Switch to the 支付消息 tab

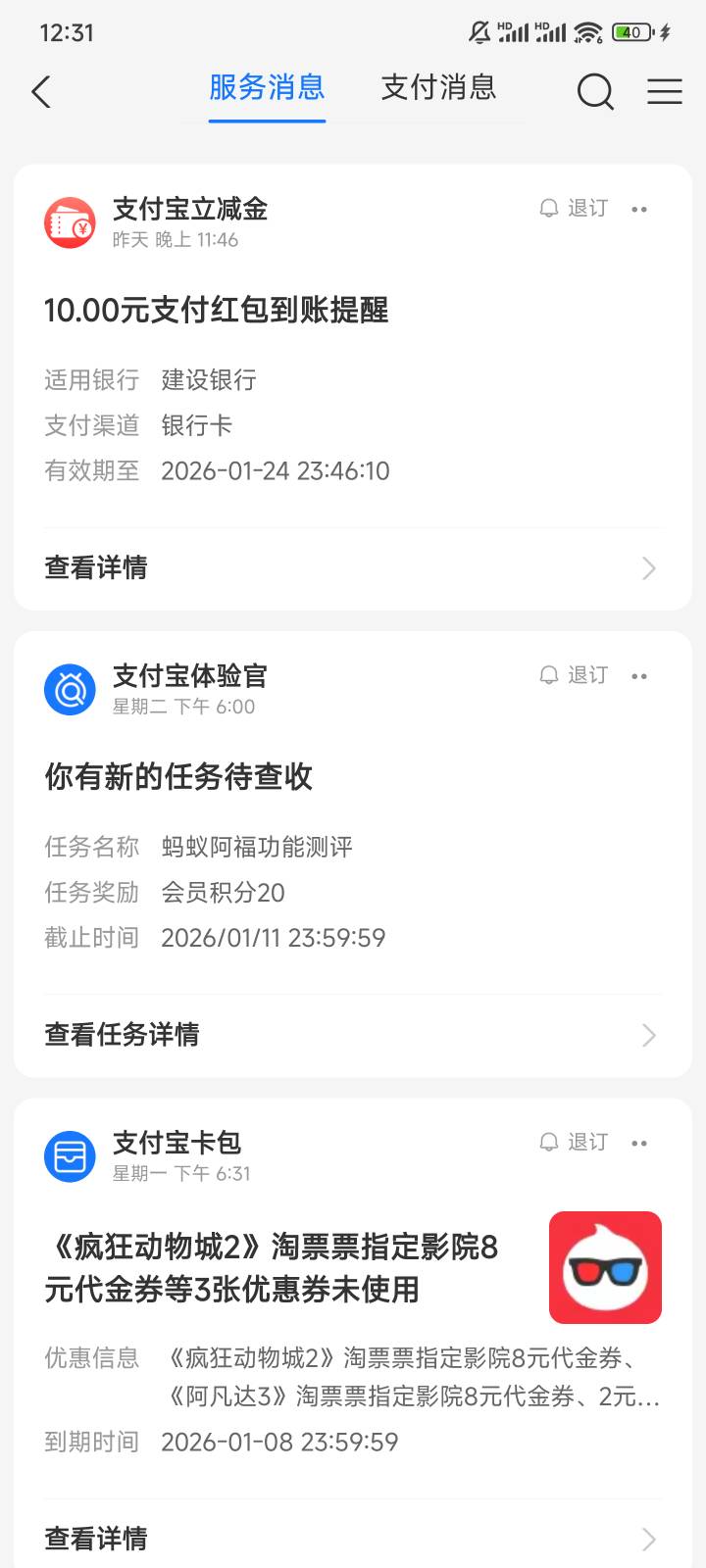[438, 88]
